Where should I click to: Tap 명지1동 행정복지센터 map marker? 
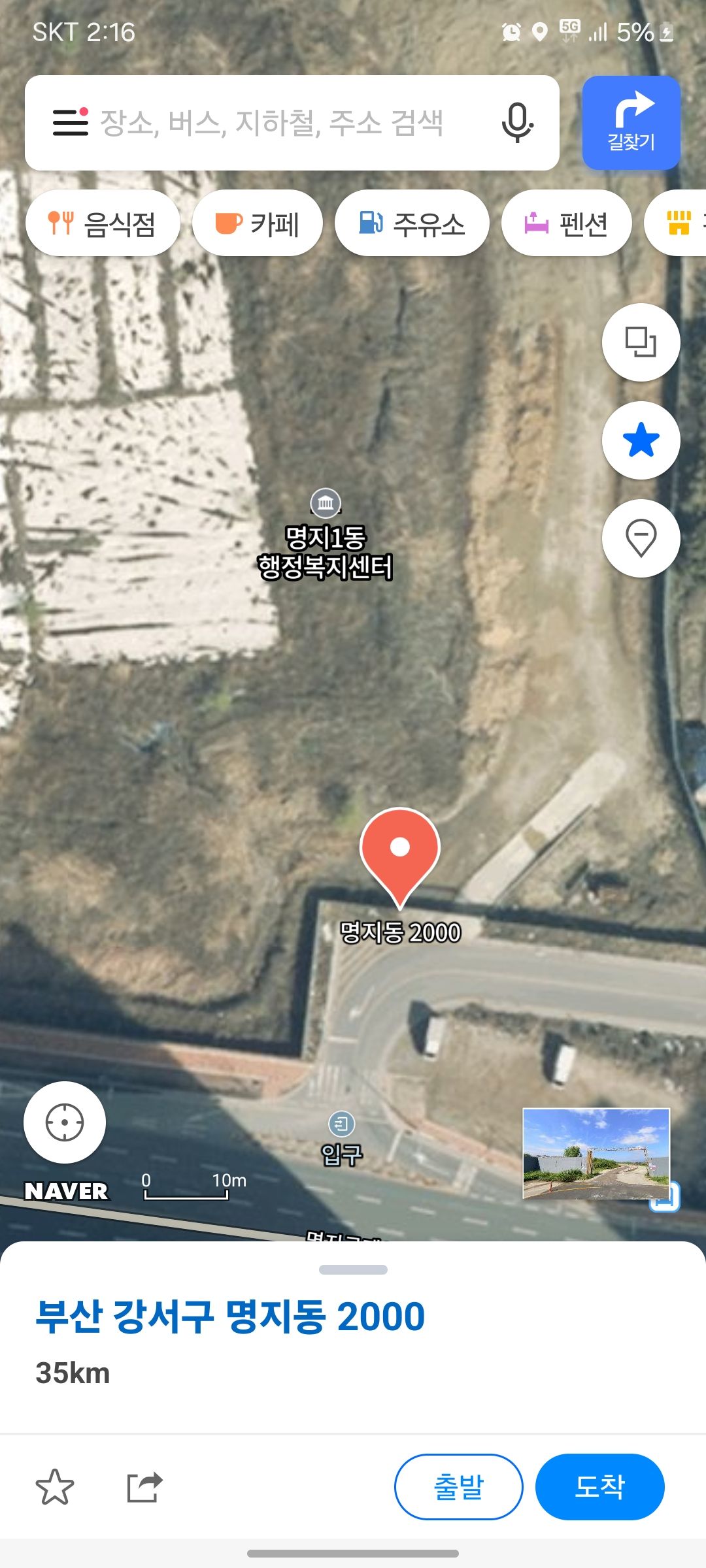(x=326, y=503)
